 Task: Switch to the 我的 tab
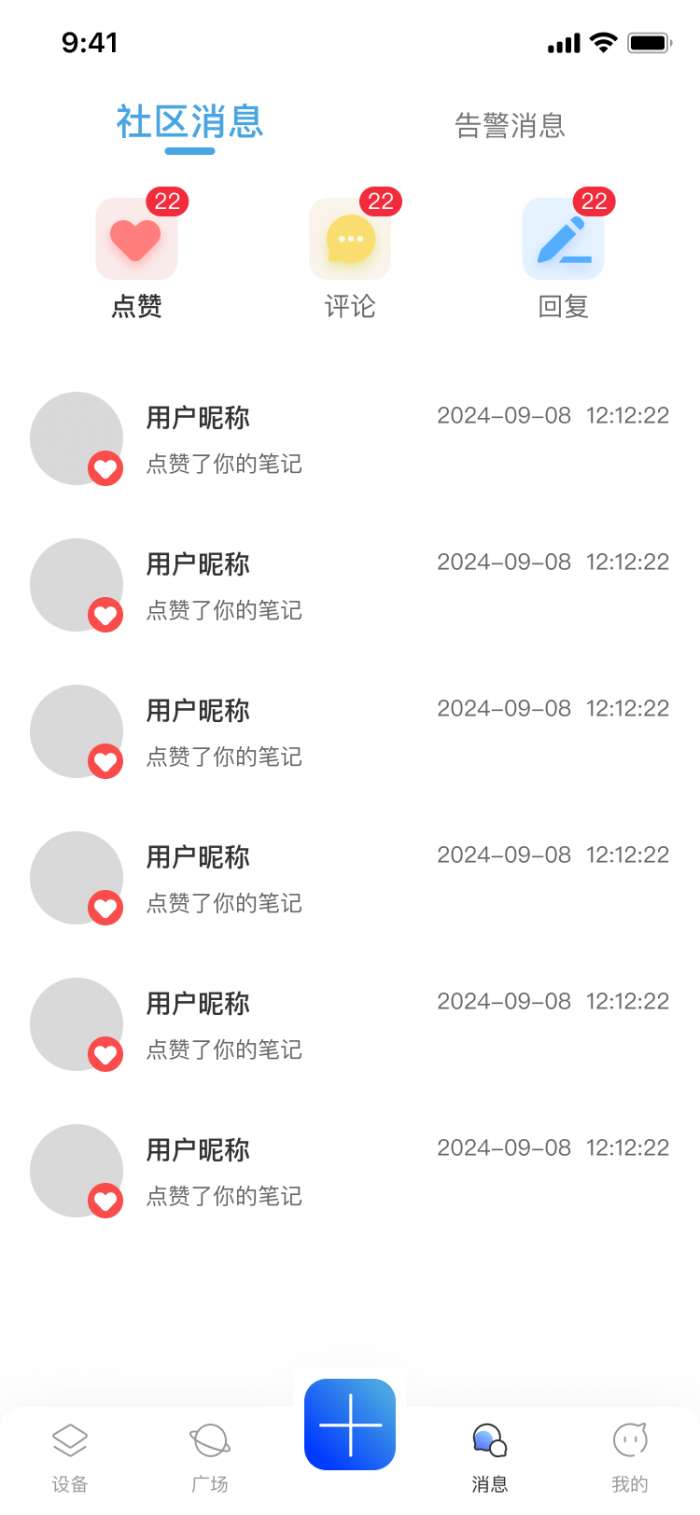pyautogui.click(x=630, y=1457)
